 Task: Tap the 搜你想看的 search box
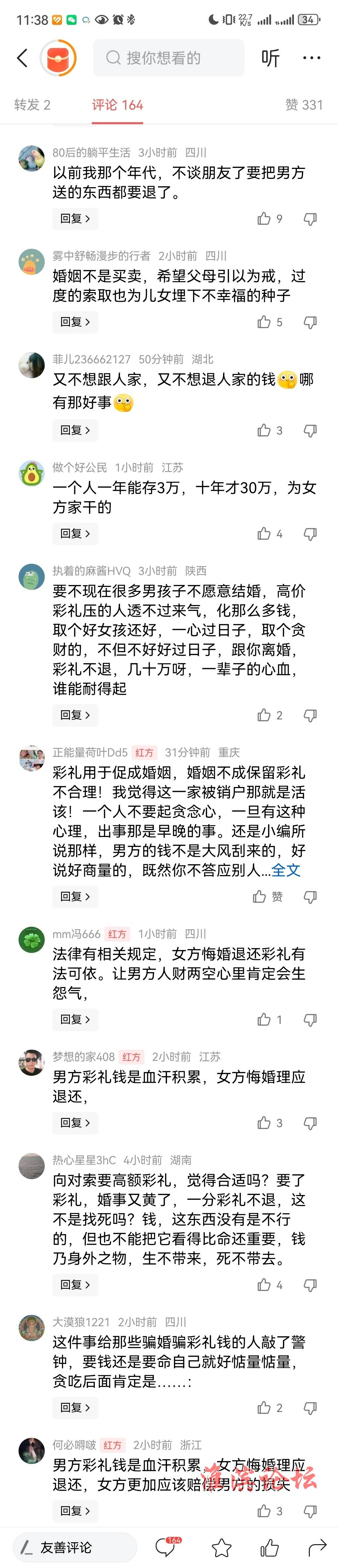click(168, 58)
